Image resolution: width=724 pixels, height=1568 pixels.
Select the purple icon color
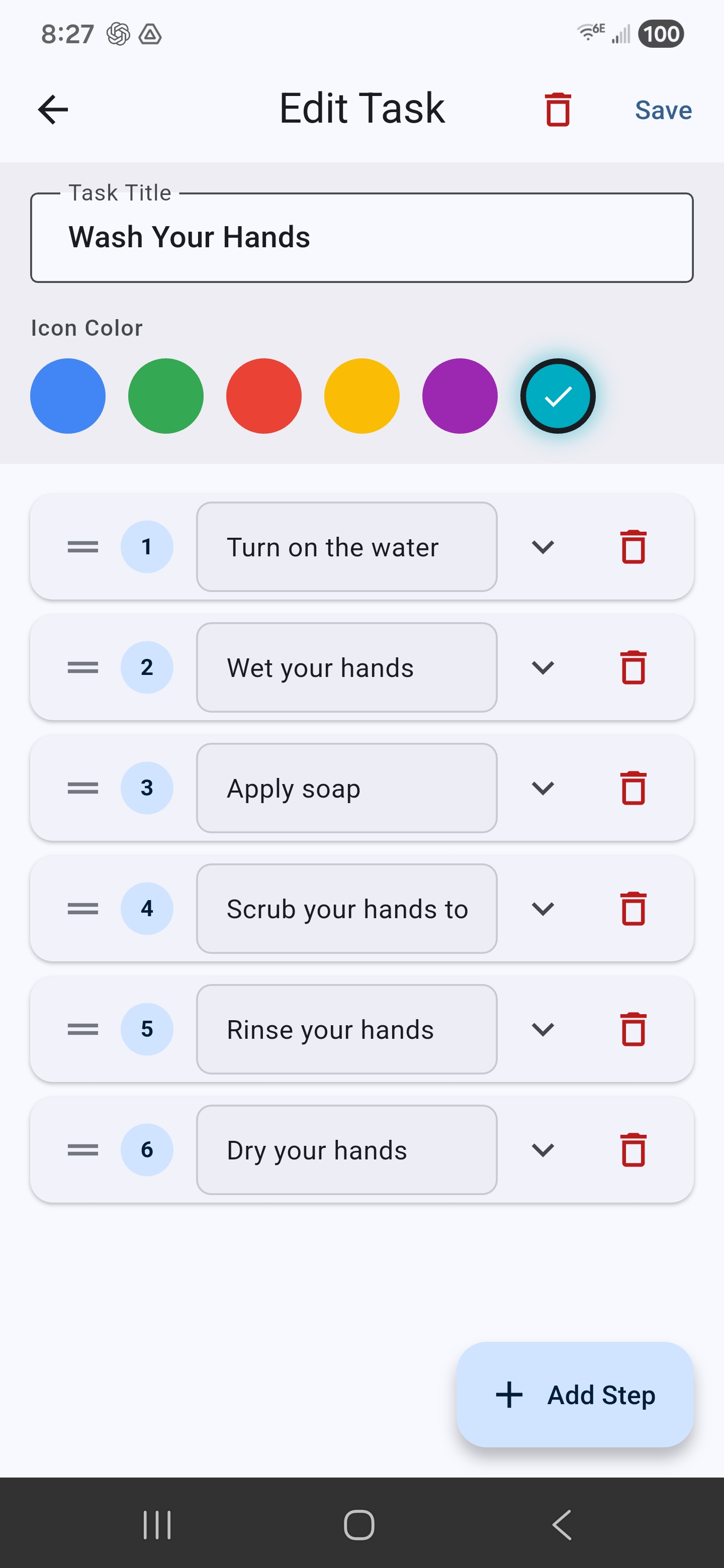pos(460,396)
